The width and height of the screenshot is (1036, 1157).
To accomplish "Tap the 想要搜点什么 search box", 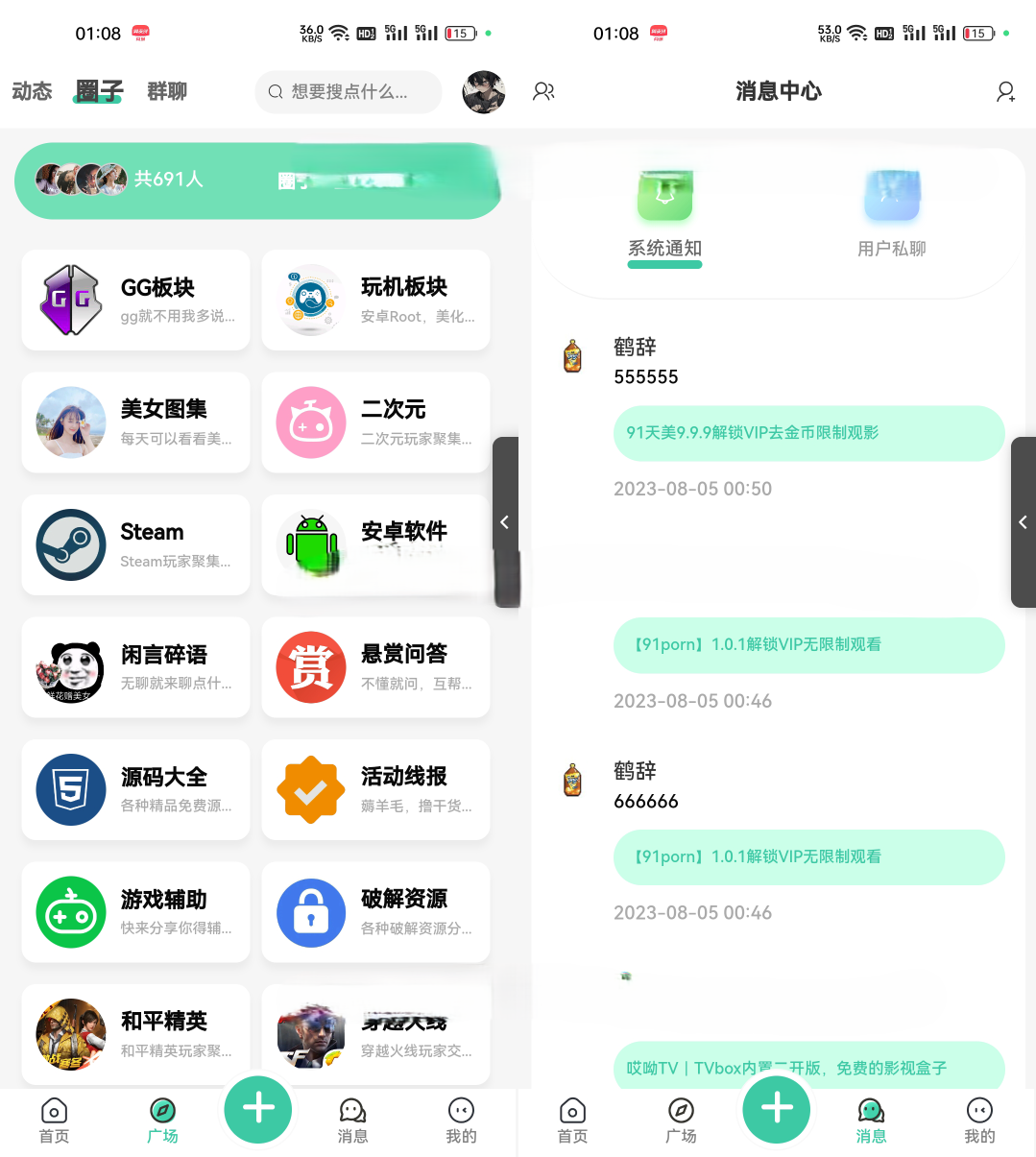I will click(348, 92).
